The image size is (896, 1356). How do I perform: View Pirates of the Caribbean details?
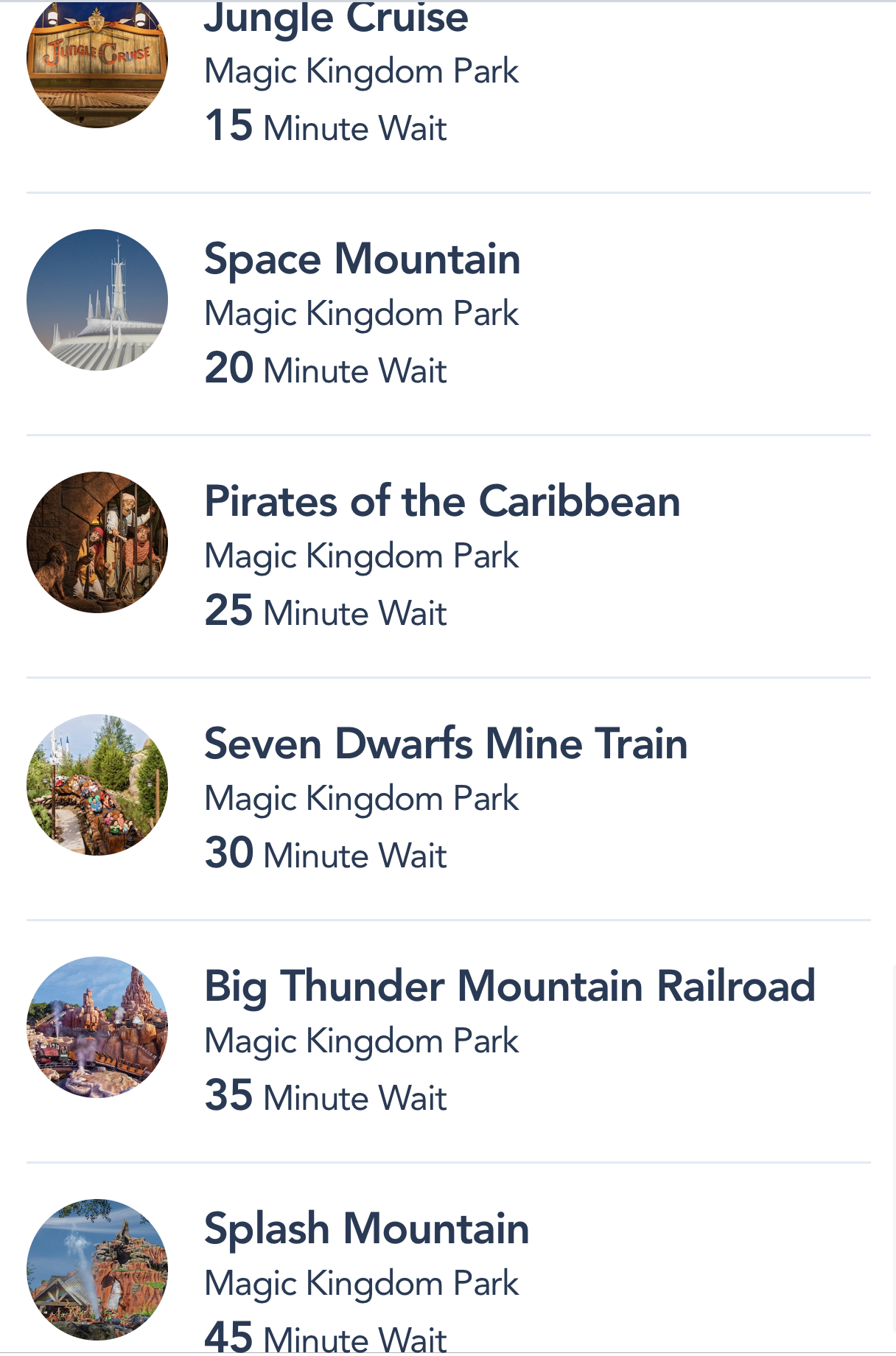point(442,554)
